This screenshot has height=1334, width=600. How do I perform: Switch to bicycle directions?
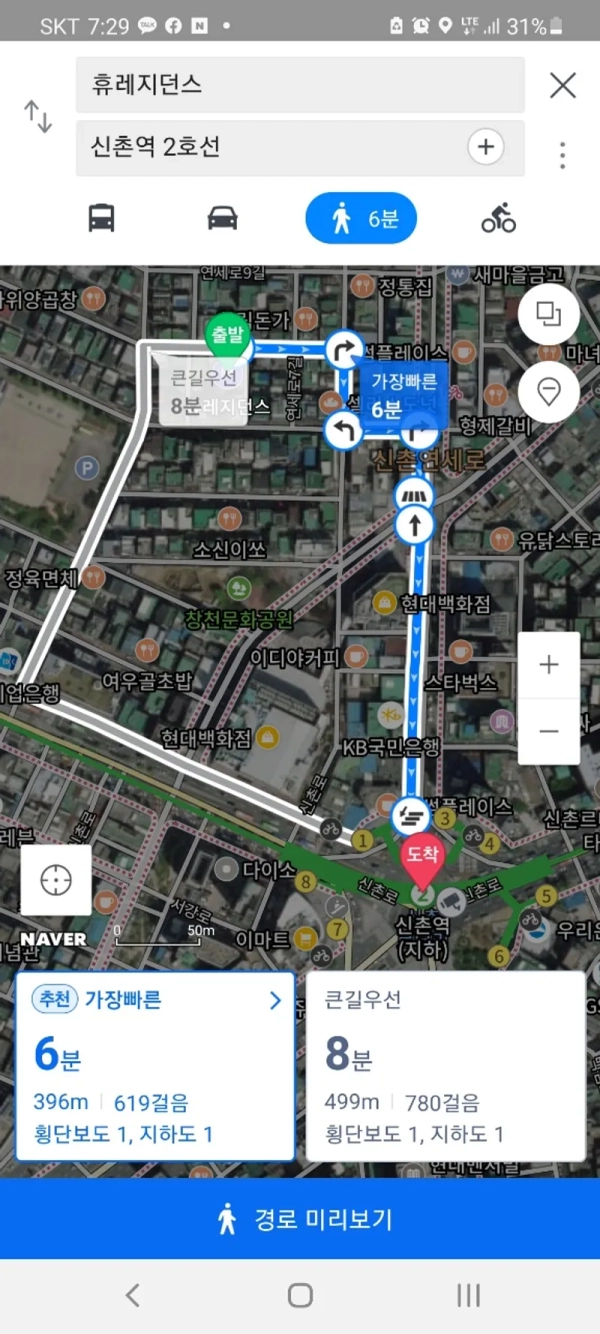coord(498,218)
